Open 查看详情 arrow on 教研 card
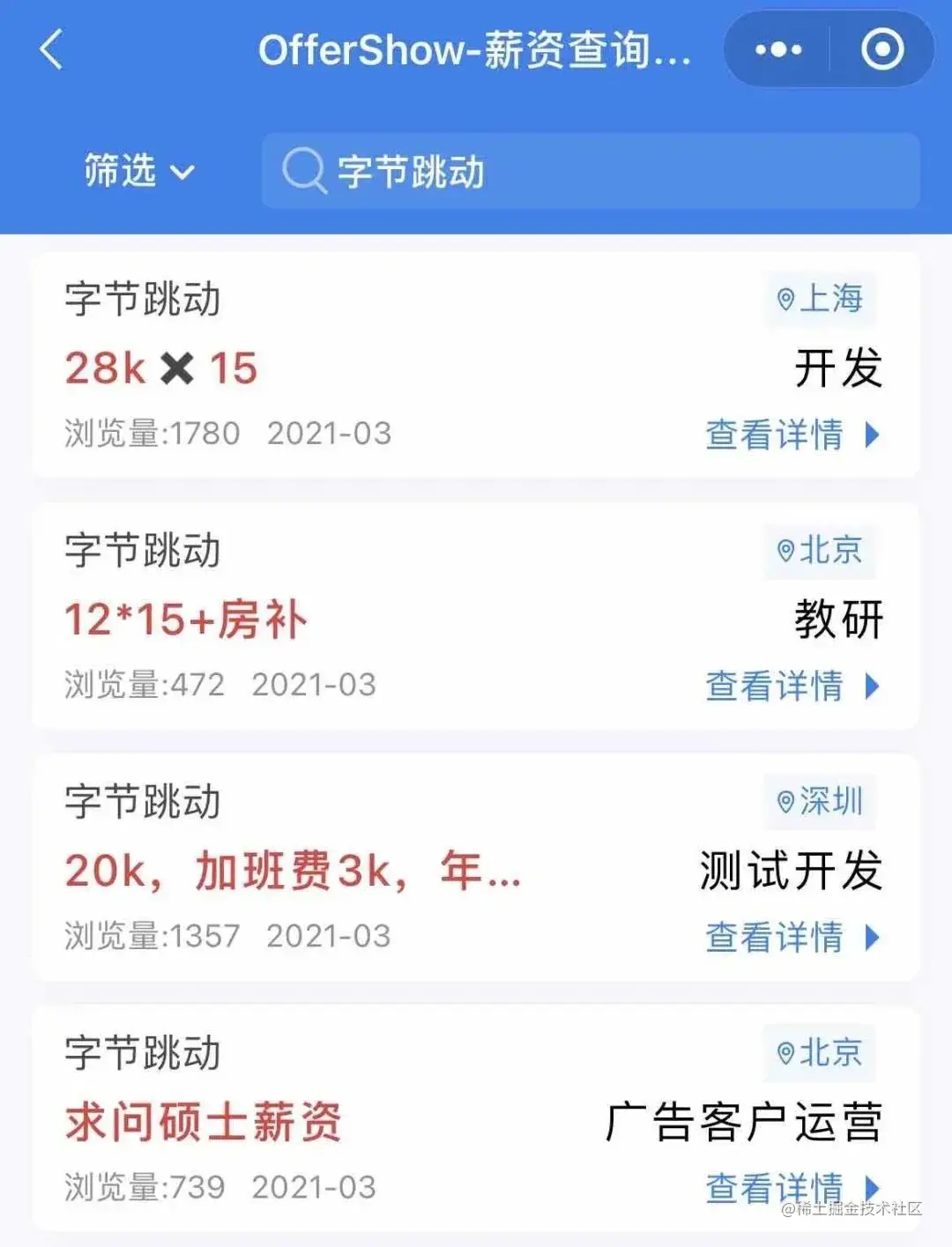 (x=872, y=687)
